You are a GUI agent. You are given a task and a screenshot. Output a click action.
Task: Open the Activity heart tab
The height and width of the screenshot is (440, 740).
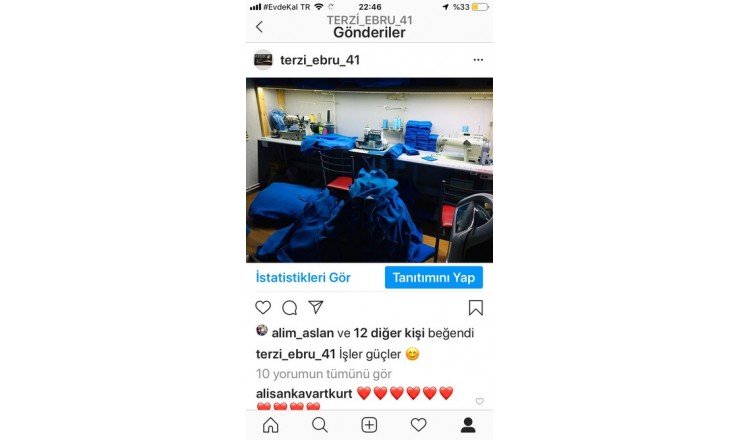pyautogui.click(x=418, y=425)
